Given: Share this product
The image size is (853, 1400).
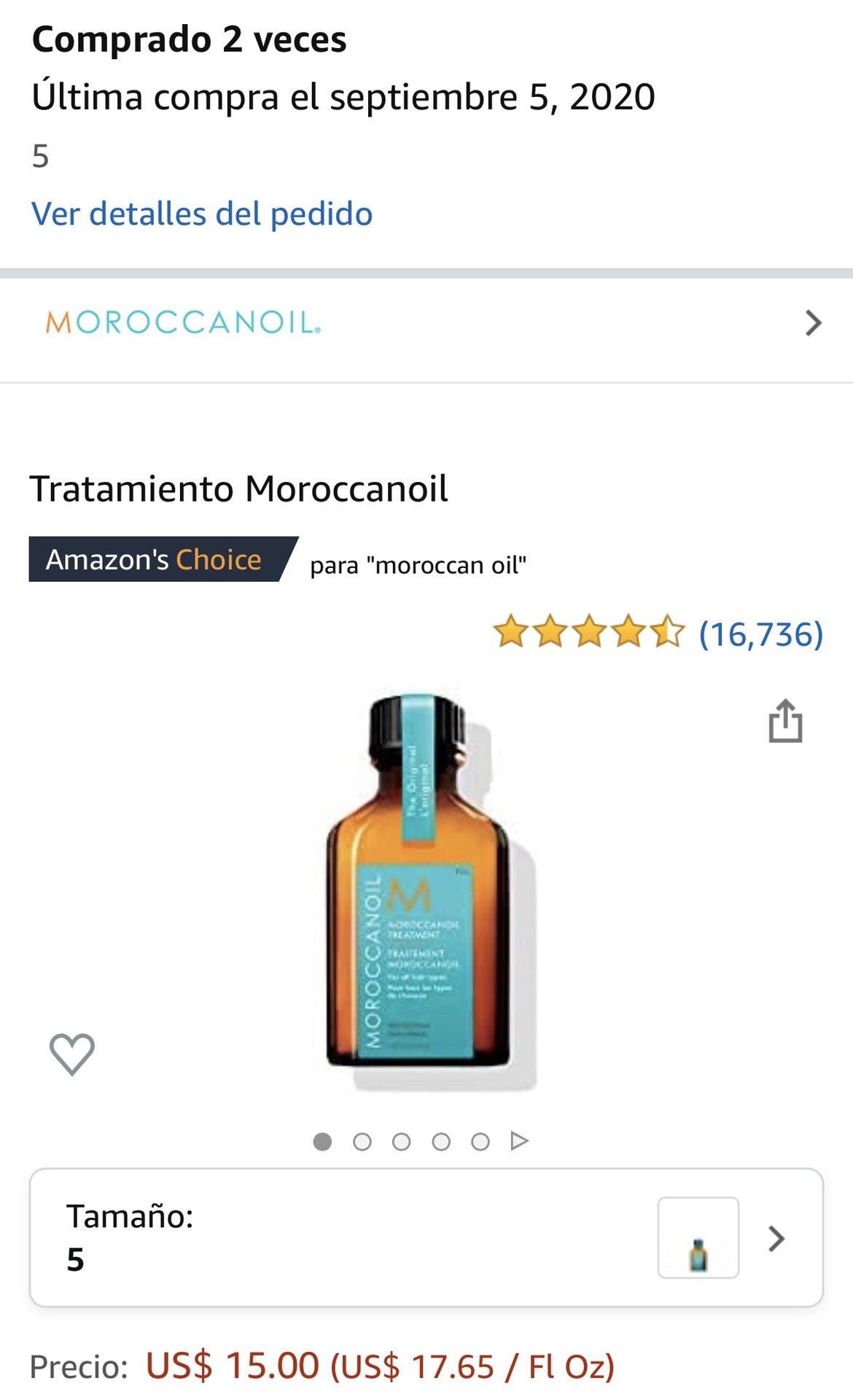Looking at the screenshot, I should pos(785,721).
